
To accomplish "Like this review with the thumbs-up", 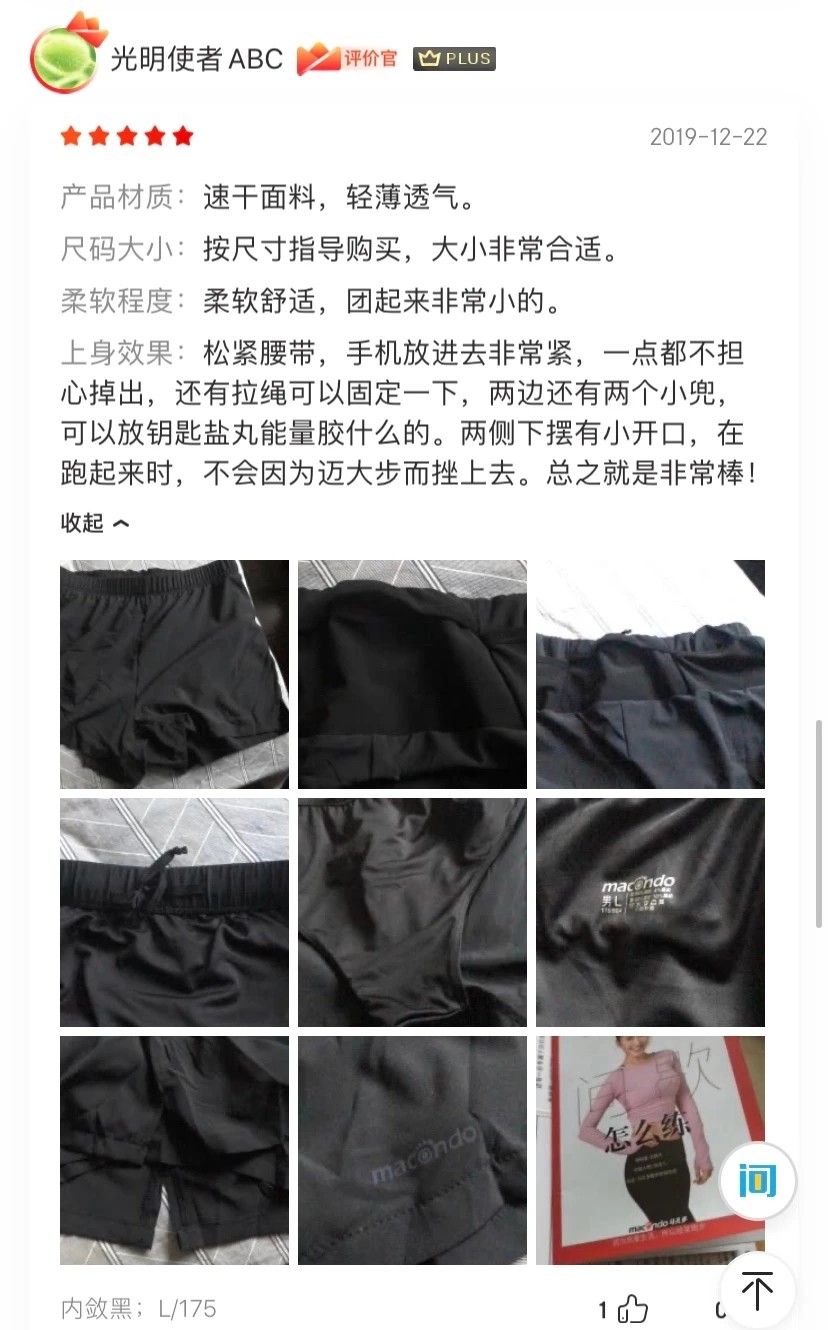I will coord(633,1308).
